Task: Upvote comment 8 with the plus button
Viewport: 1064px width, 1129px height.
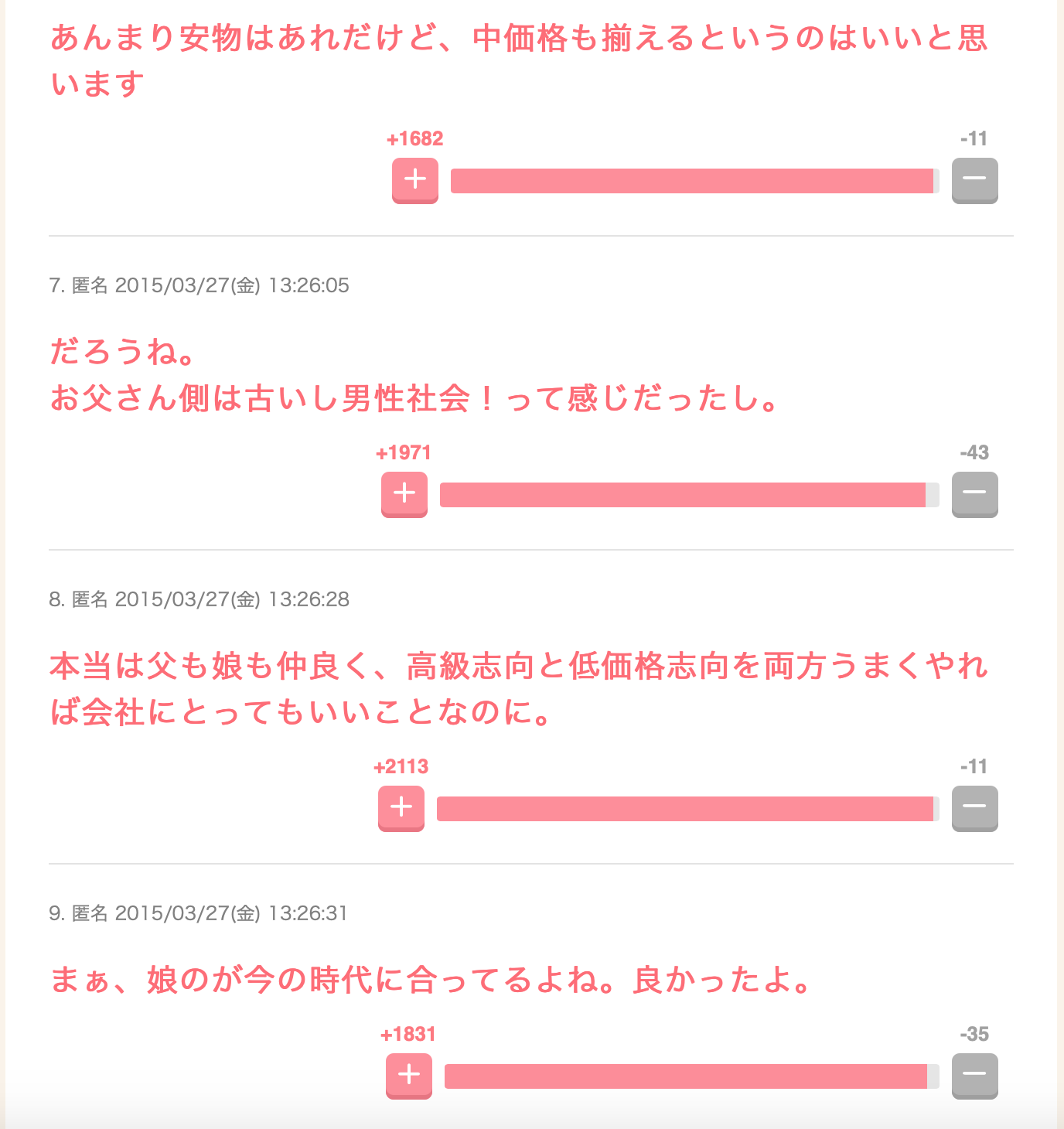Action: pos(401,808)
